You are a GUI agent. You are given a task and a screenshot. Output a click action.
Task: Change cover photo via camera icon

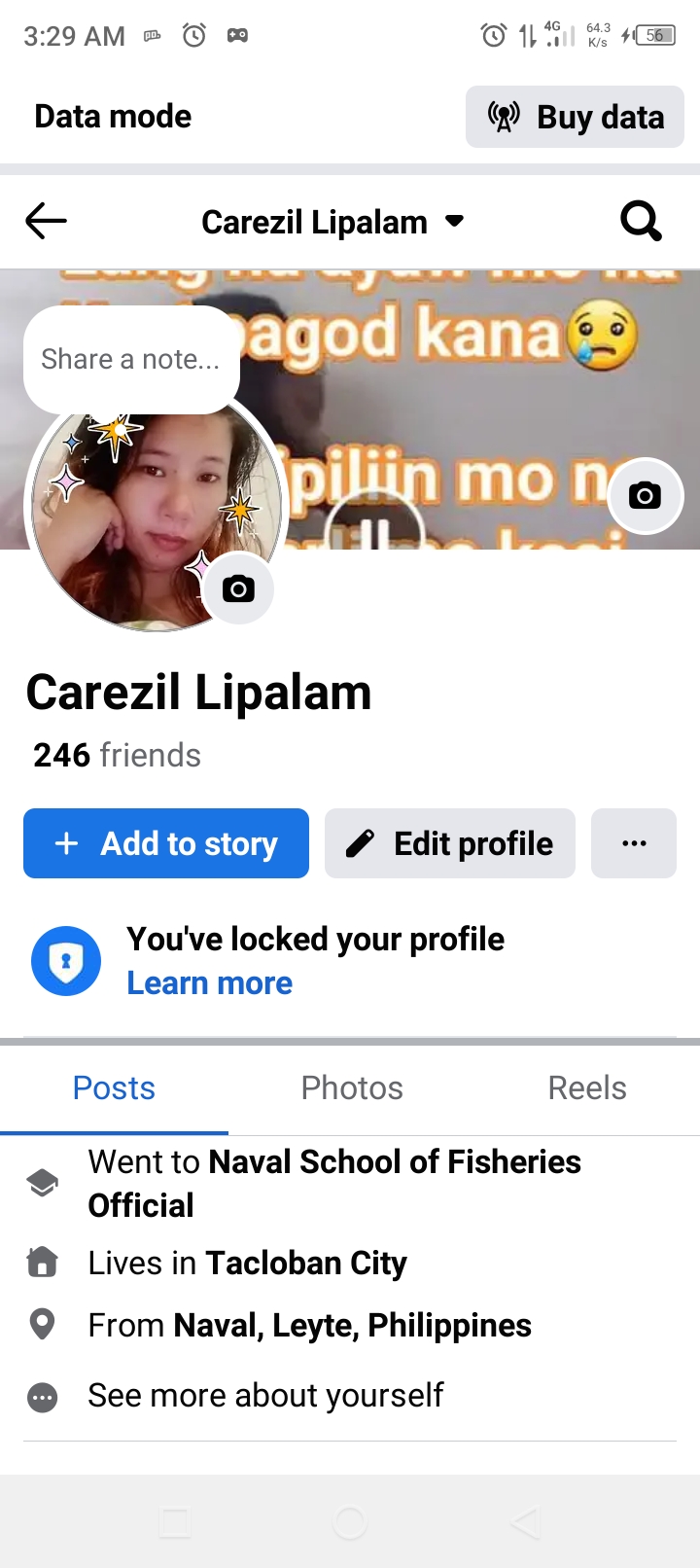click(x=645, y=495)
